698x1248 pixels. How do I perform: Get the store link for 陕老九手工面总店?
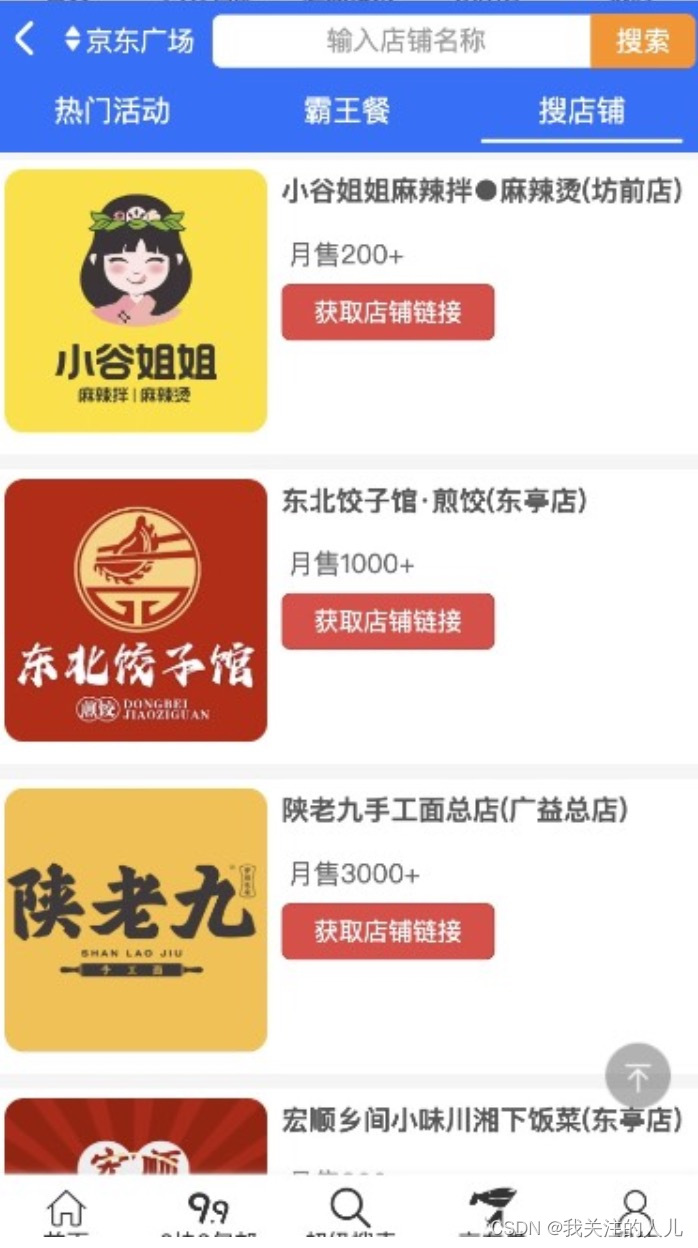pos(388,931)
